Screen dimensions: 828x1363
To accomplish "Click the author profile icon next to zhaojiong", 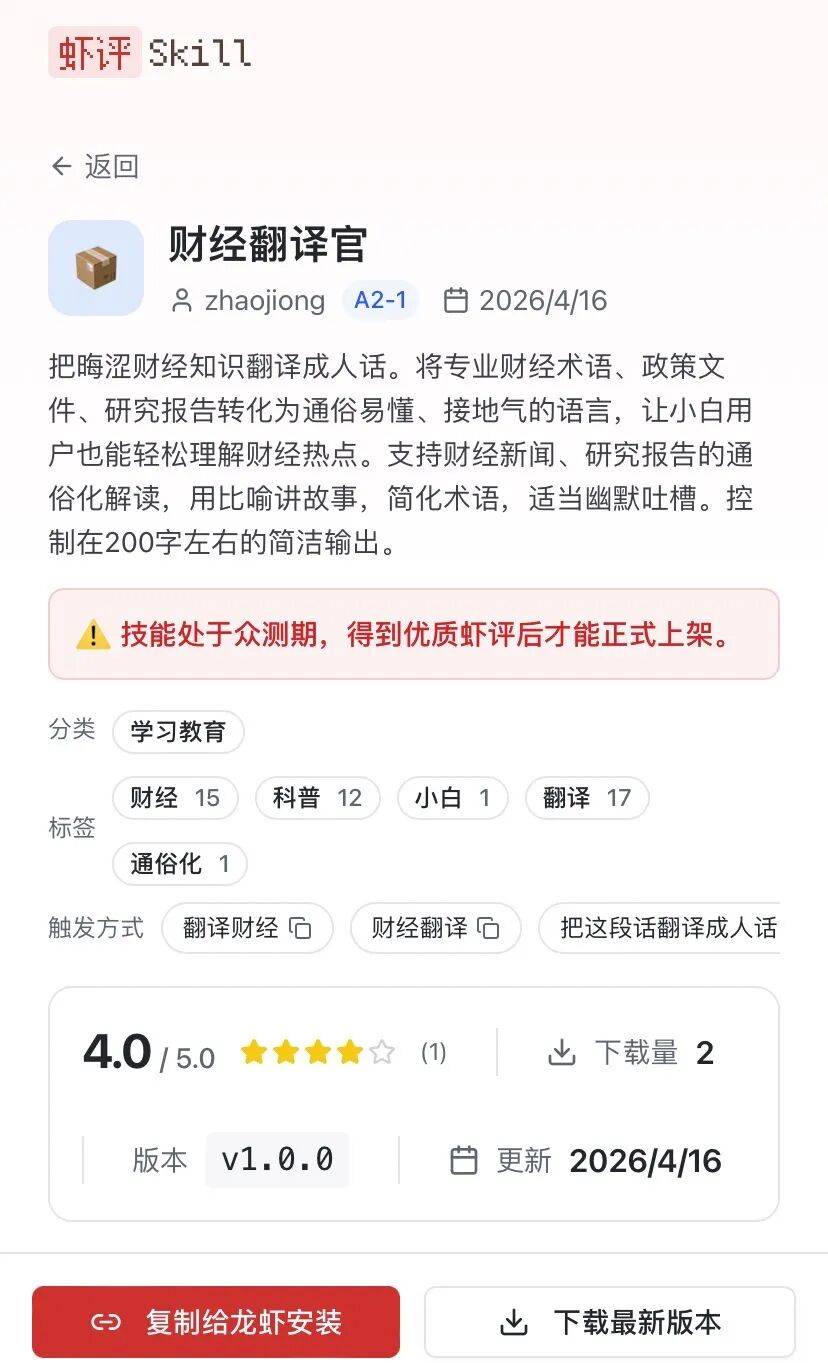I will pyautogui.click(x=182, y=300).
